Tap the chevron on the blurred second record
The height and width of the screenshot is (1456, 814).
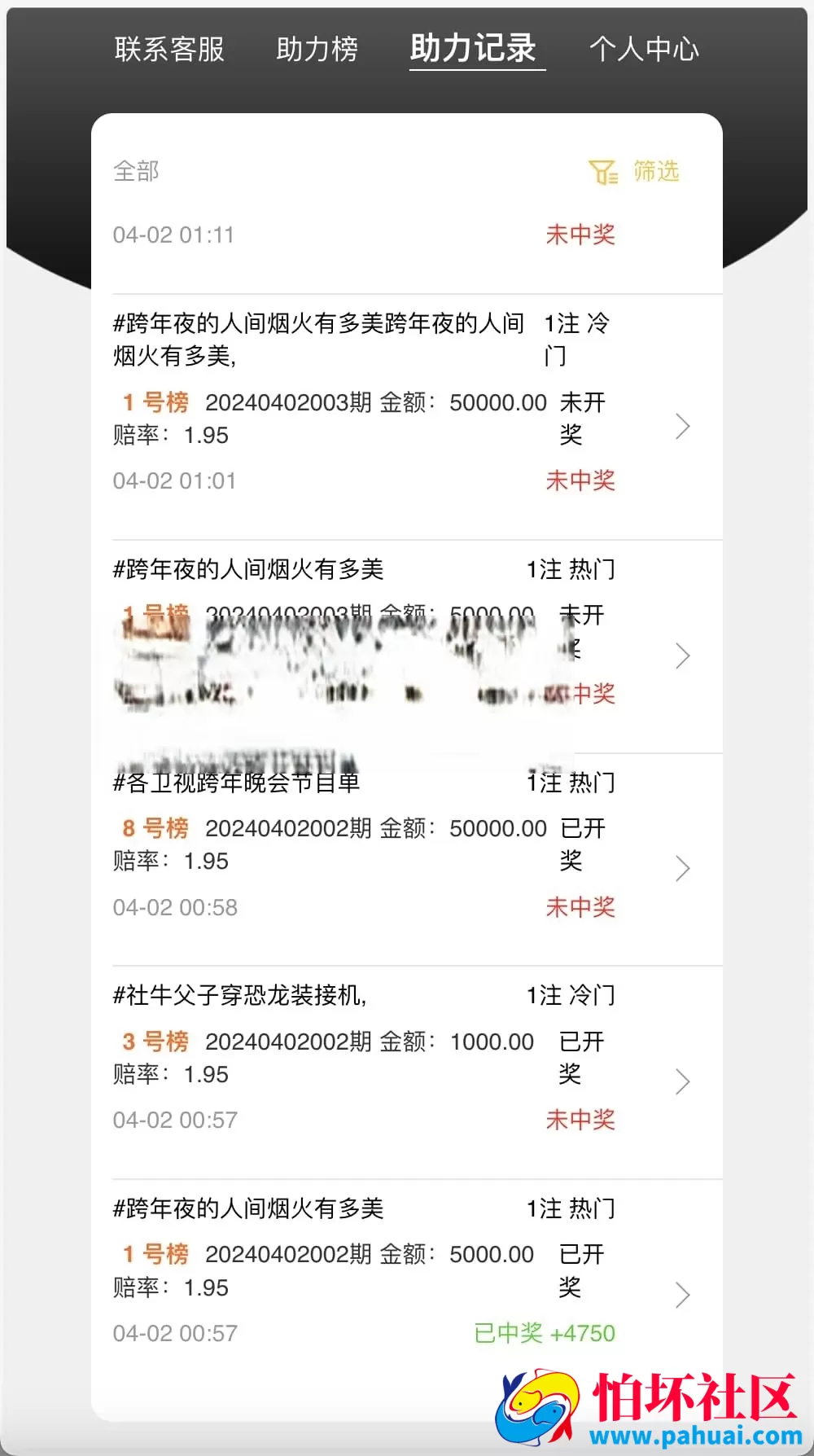tap(683, 656)
